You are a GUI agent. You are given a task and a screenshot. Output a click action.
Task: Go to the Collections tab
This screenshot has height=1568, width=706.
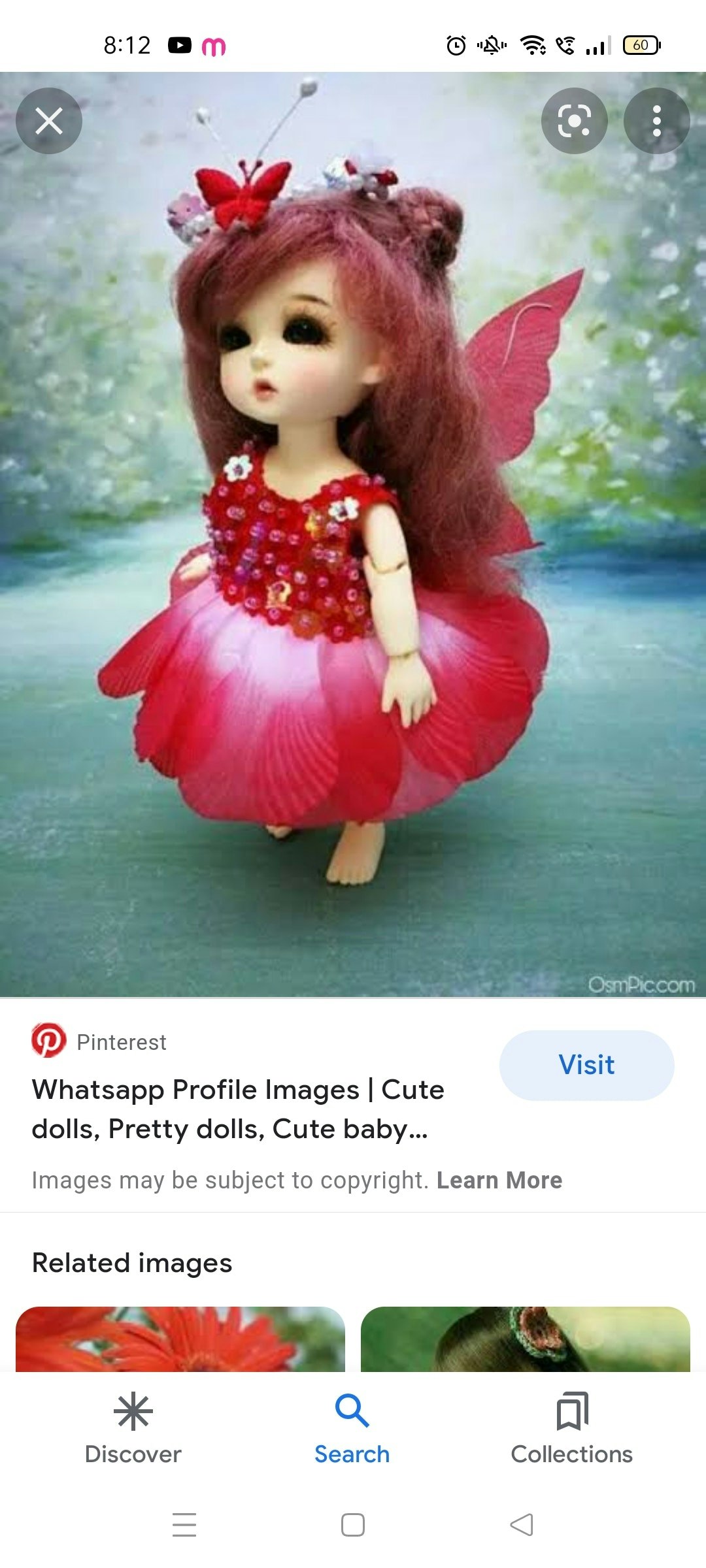point(571,1428)
